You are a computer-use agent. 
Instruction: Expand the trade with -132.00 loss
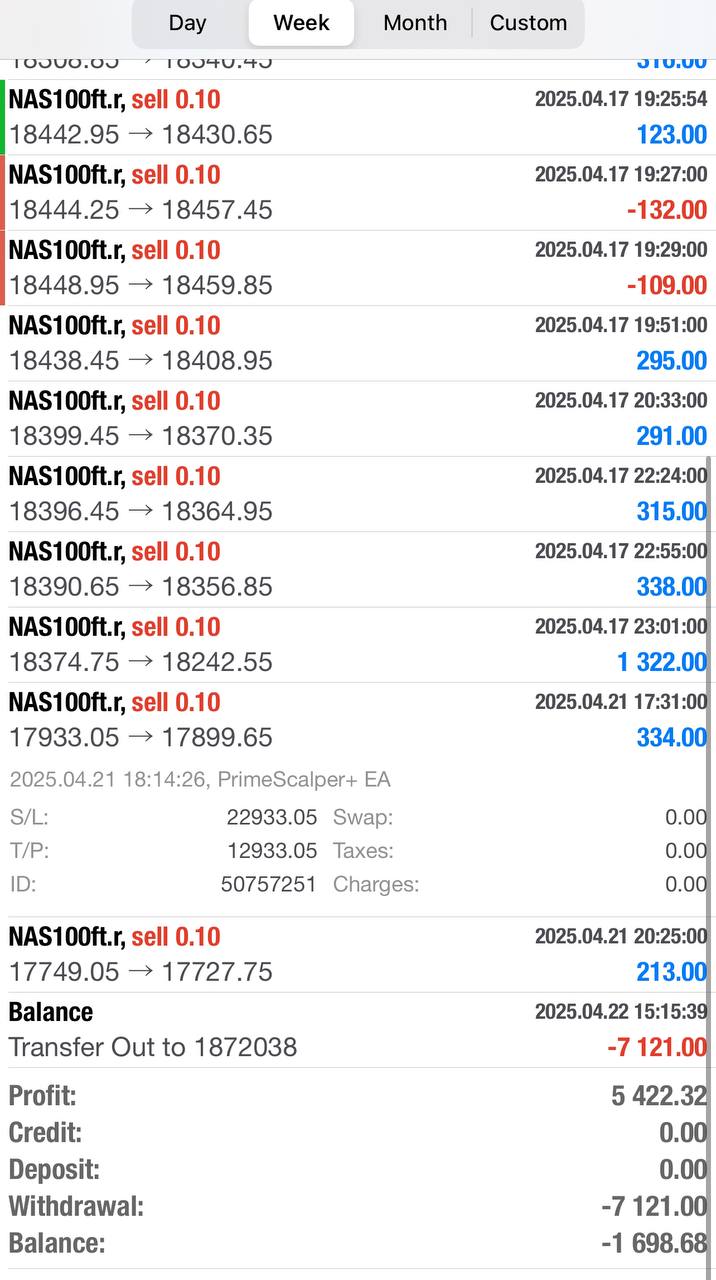coord(358,192)
